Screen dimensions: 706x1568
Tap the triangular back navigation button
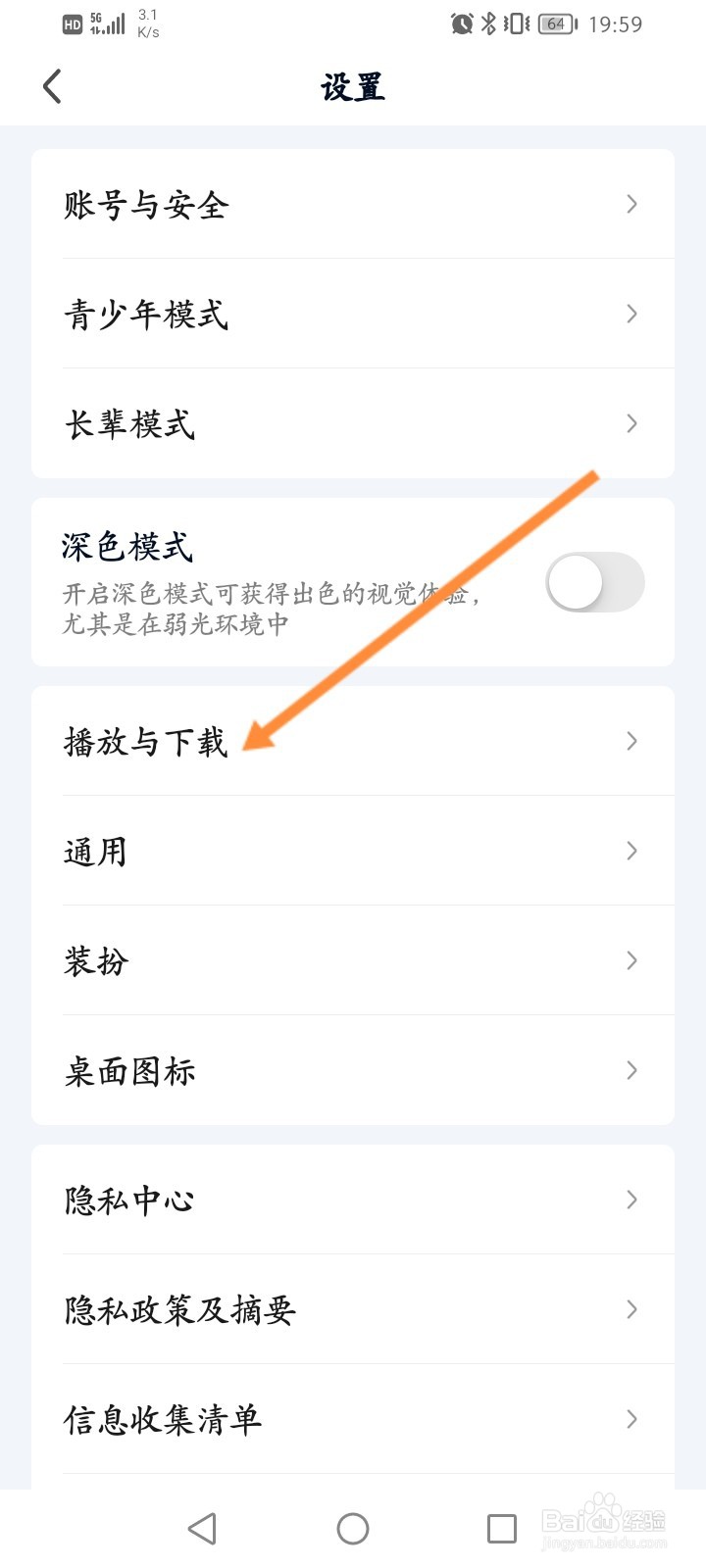203,1527
